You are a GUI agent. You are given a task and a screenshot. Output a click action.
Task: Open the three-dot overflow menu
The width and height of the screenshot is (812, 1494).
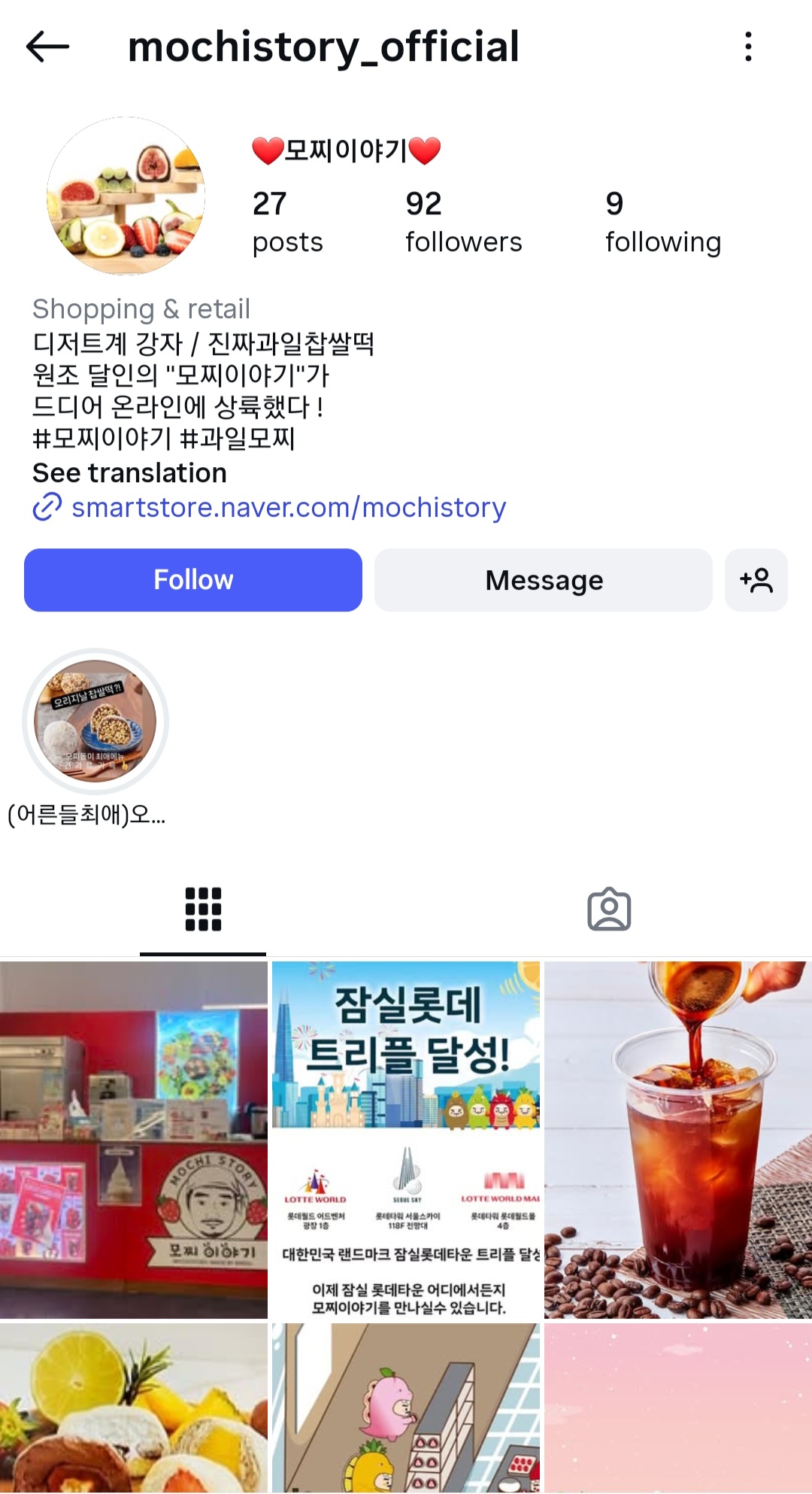click(x=747, y=47)
